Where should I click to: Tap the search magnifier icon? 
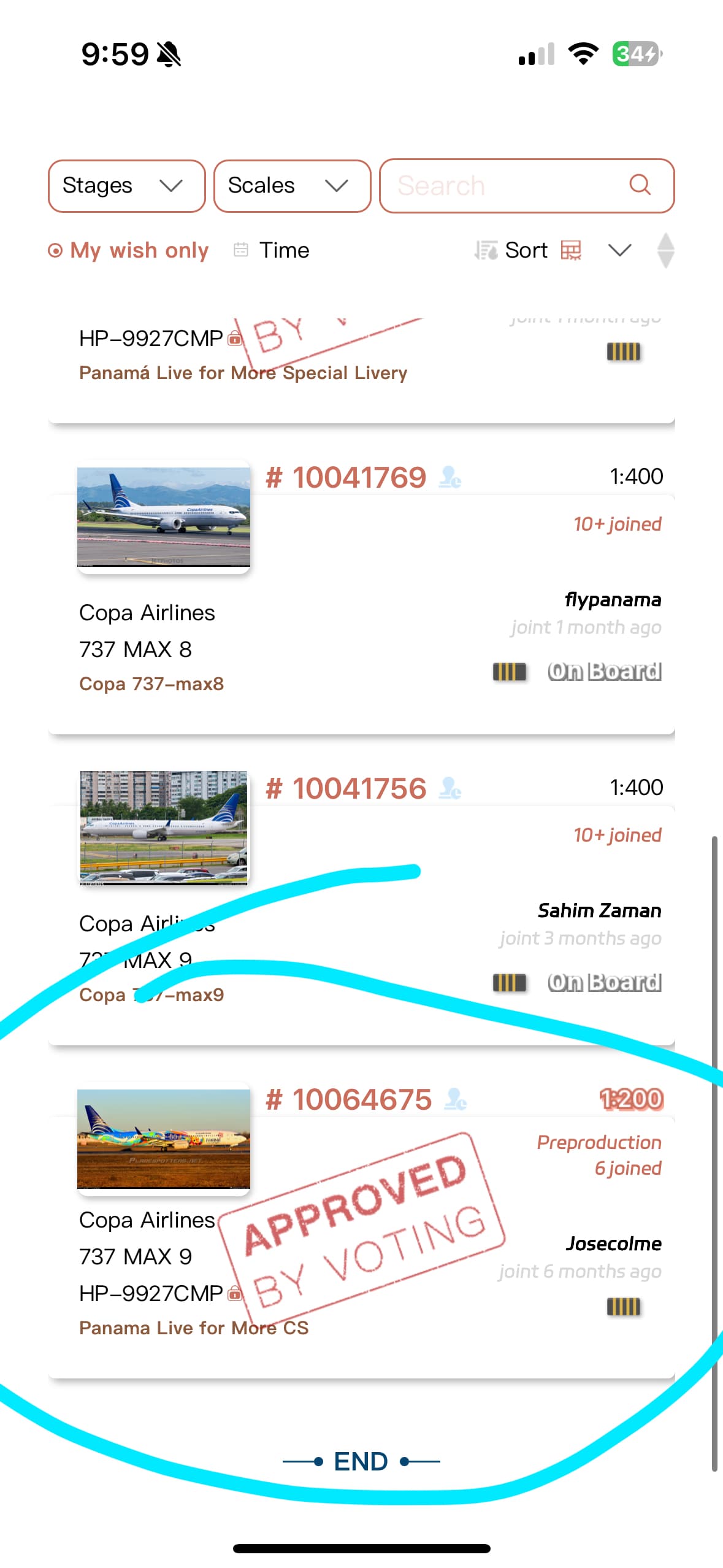pyautogui.click(x=640, y=185)
